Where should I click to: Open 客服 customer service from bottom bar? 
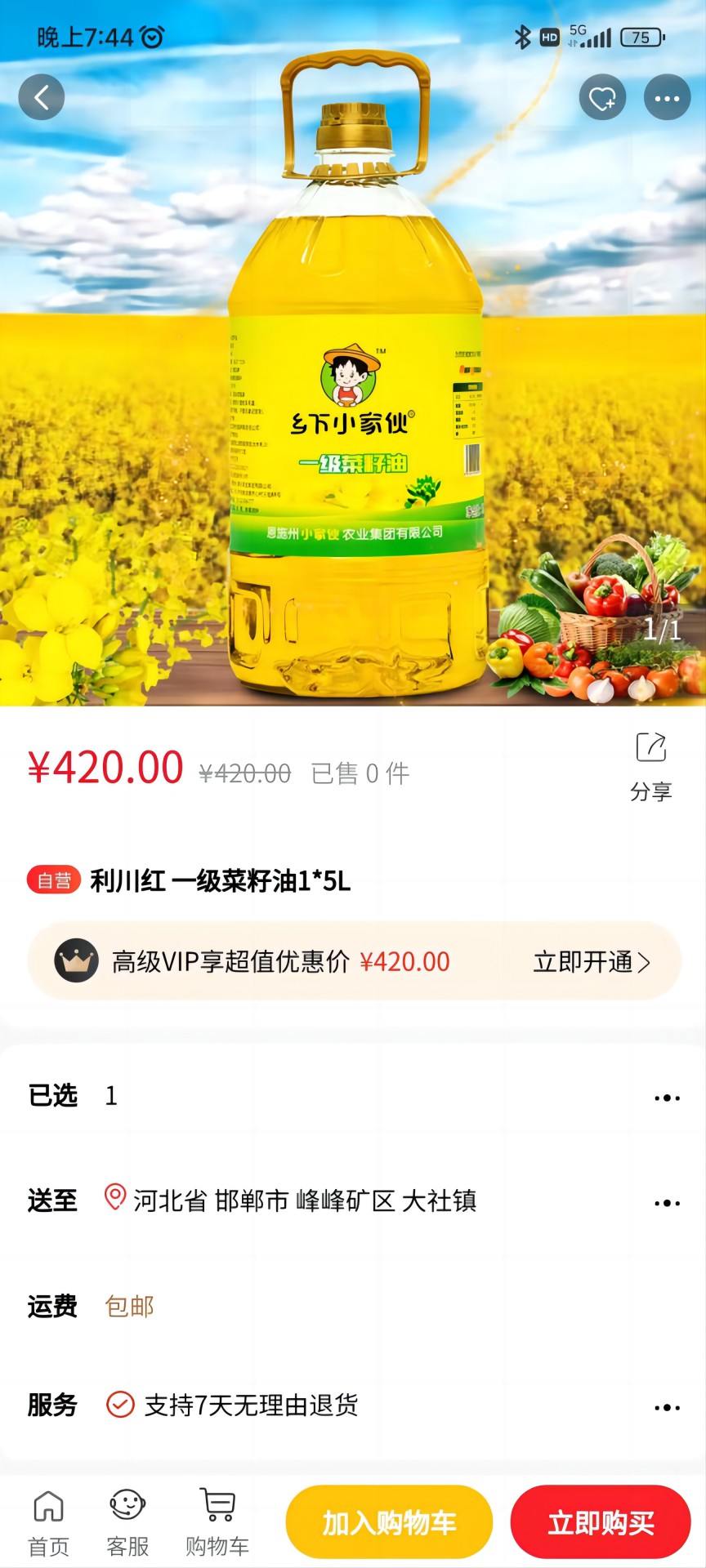pyautogui.click(x=127, y=1521)
